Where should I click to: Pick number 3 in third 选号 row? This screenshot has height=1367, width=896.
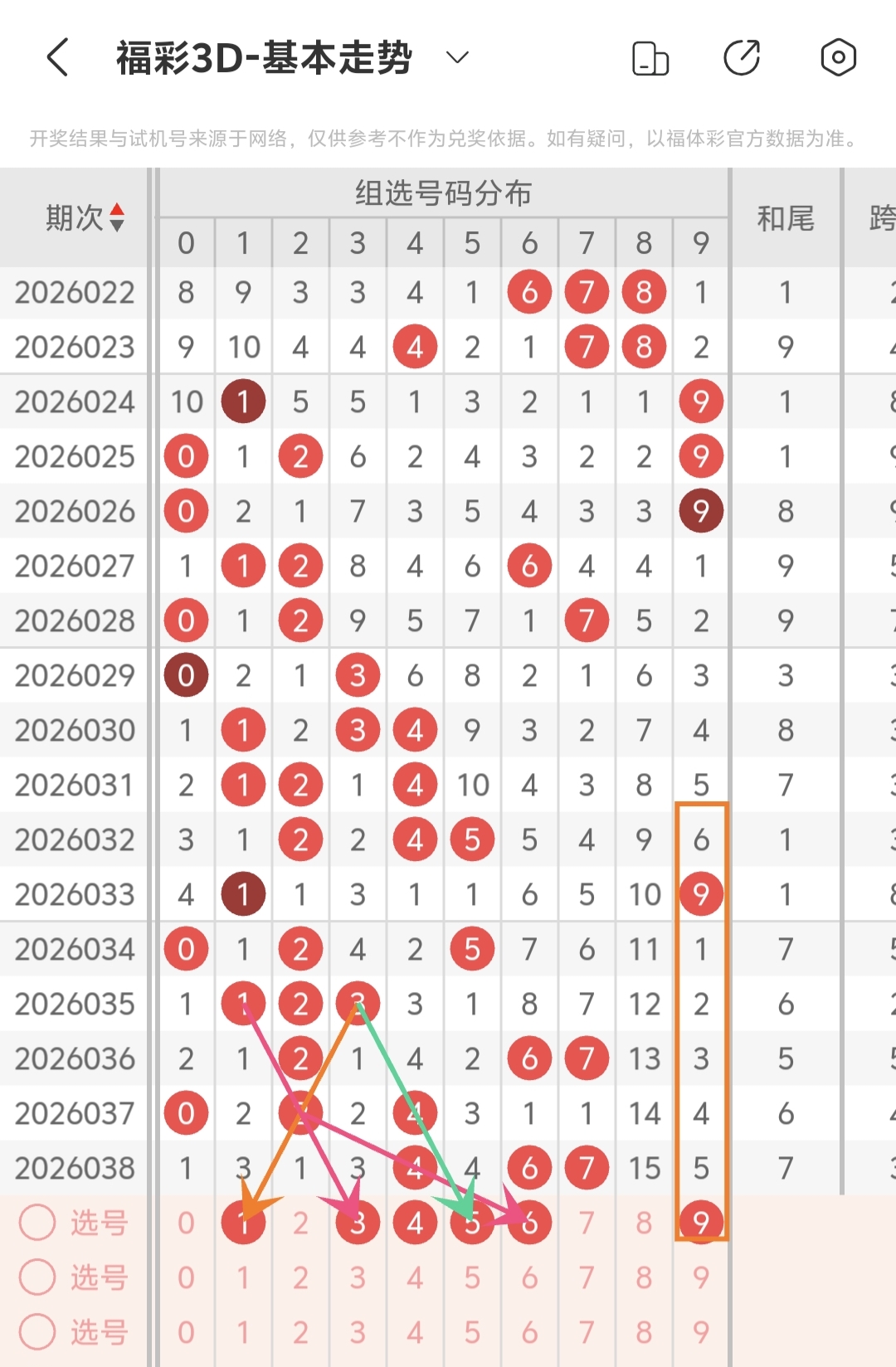point(358,1332)
